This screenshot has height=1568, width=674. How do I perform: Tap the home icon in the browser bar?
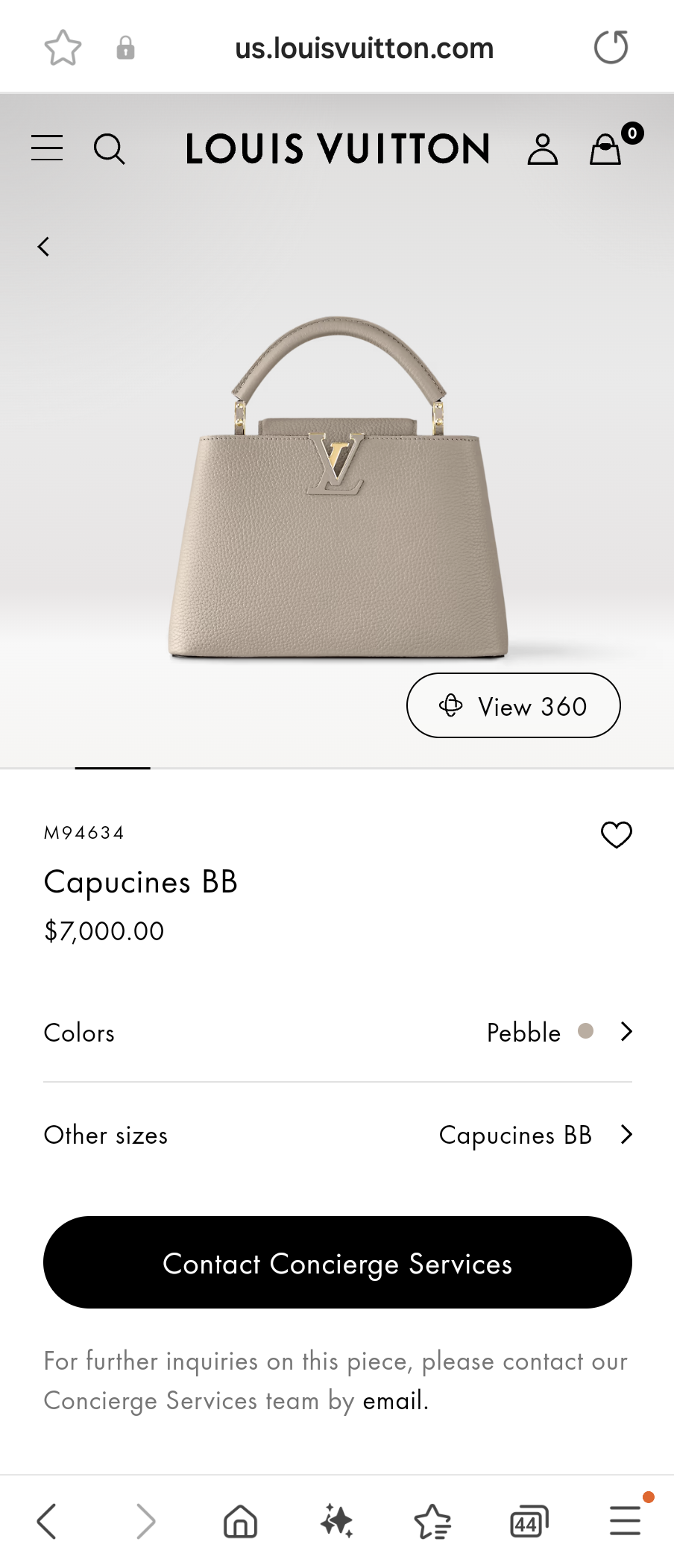click(x=240, y=1521)
